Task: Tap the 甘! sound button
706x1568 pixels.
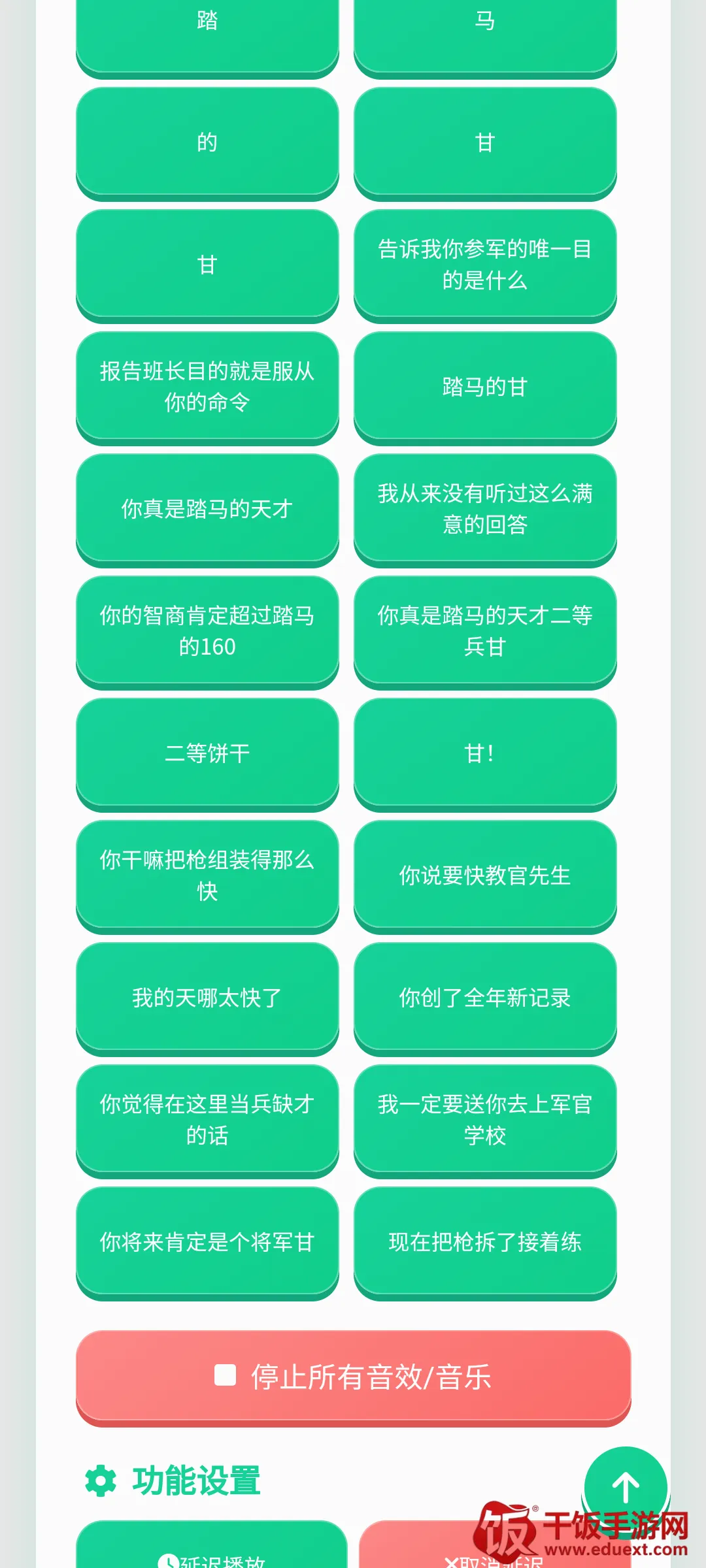Action: (485, 753)
